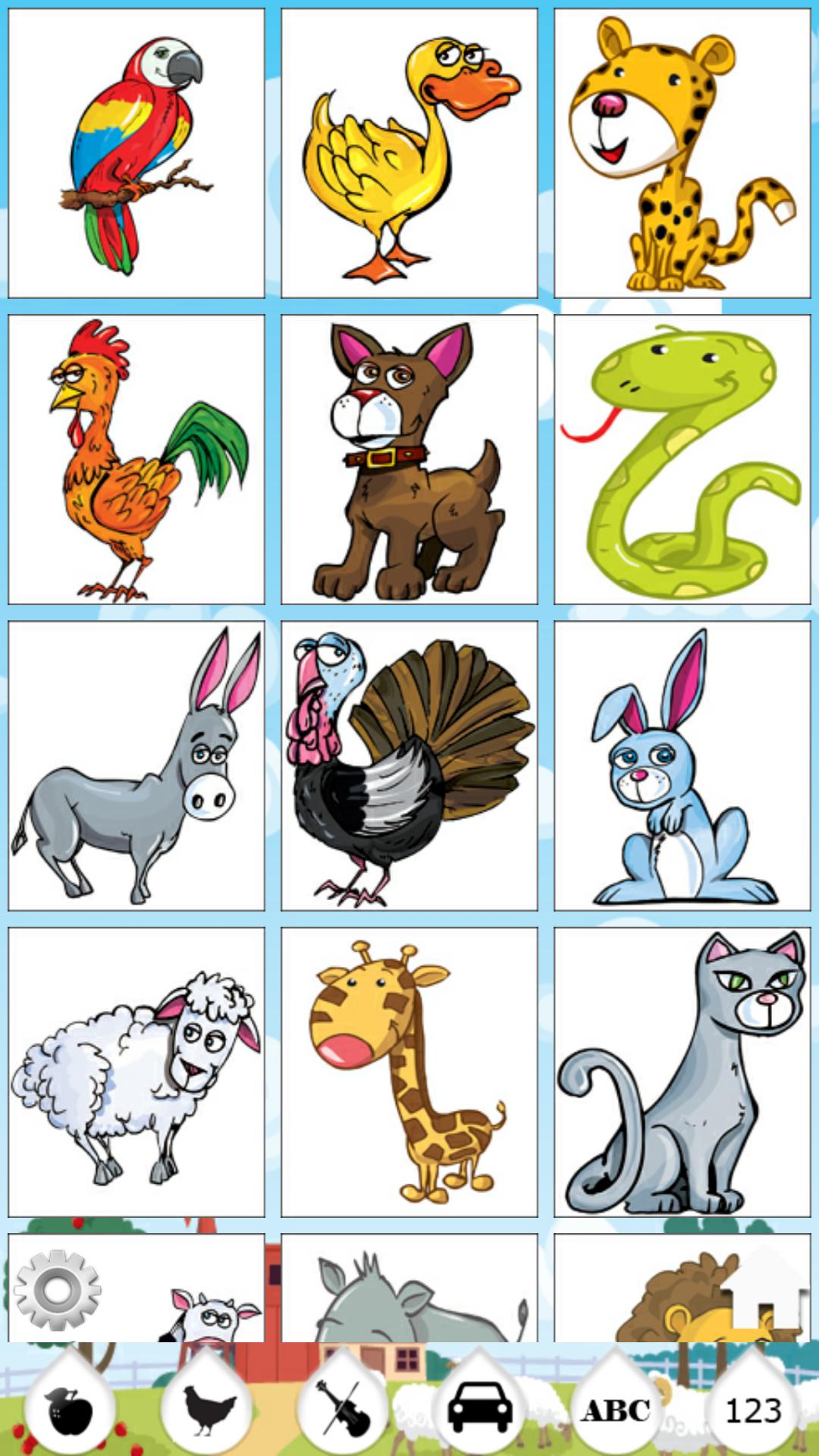This screenshot has width=819, height=1456.
Task: Open the blue rabbit picture
Action: pos(682,766)
